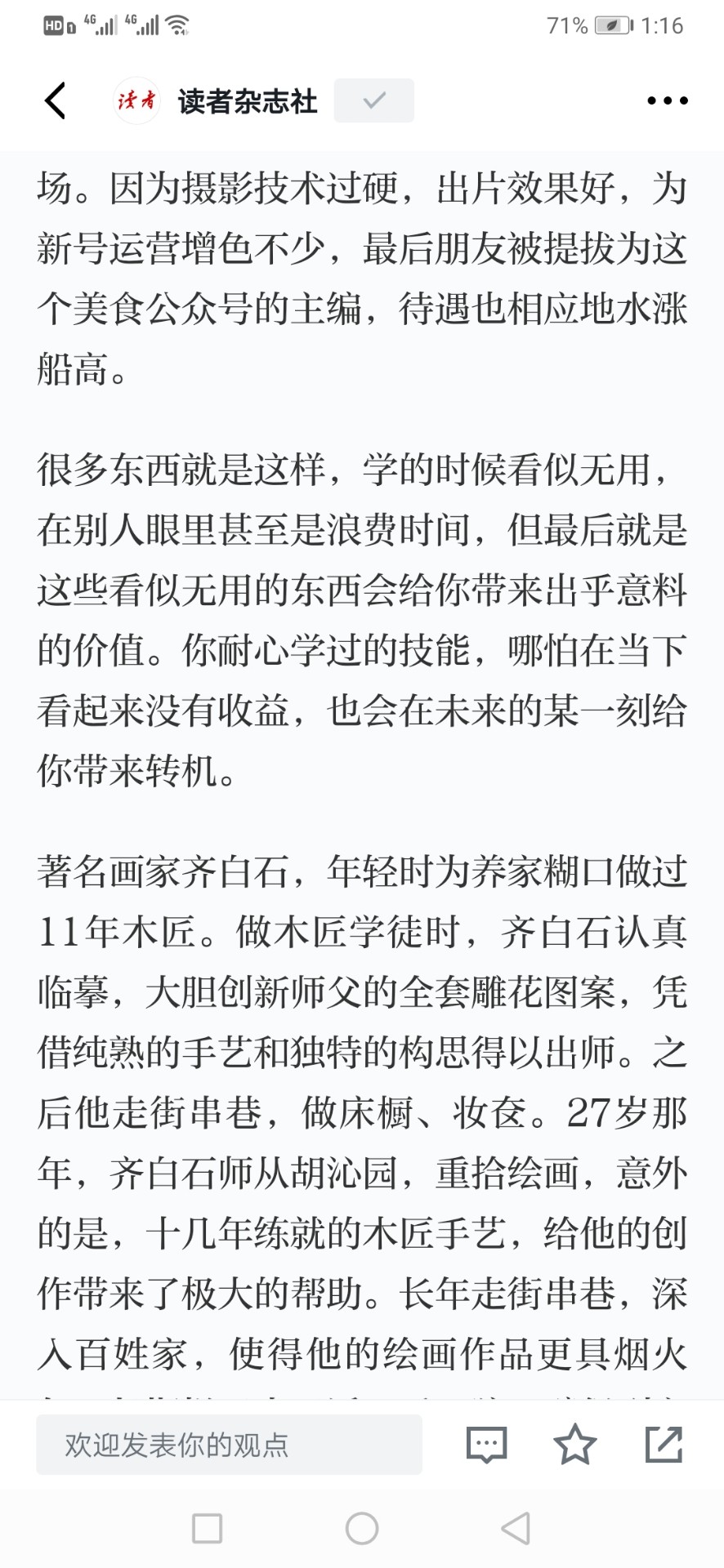Screen dimensions: 724x1568
Task: Open recent apps from the navigation bar
Action: [x=207, y=1528]
